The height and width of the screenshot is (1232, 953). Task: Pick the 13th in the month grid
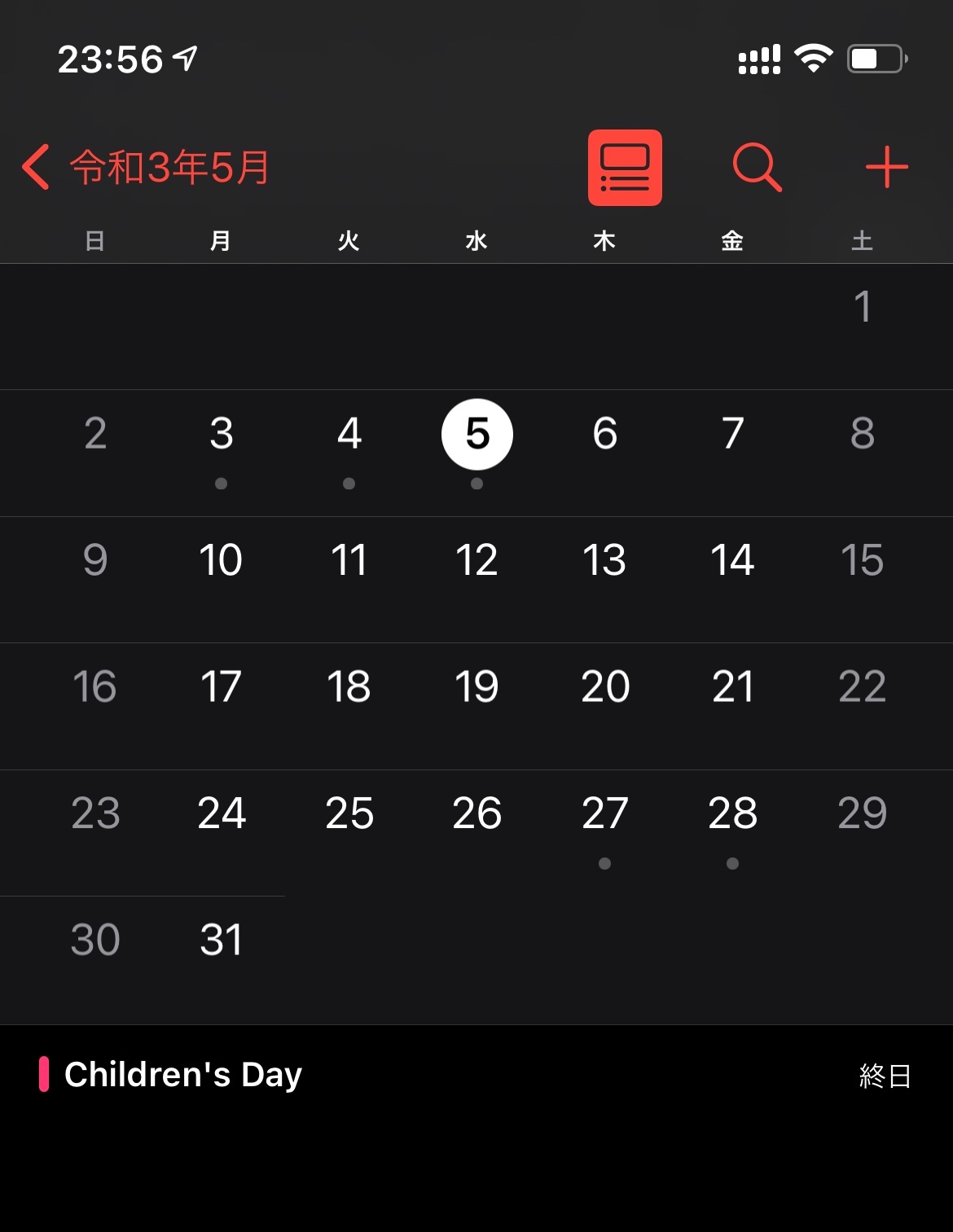click(x=604, y=560)
